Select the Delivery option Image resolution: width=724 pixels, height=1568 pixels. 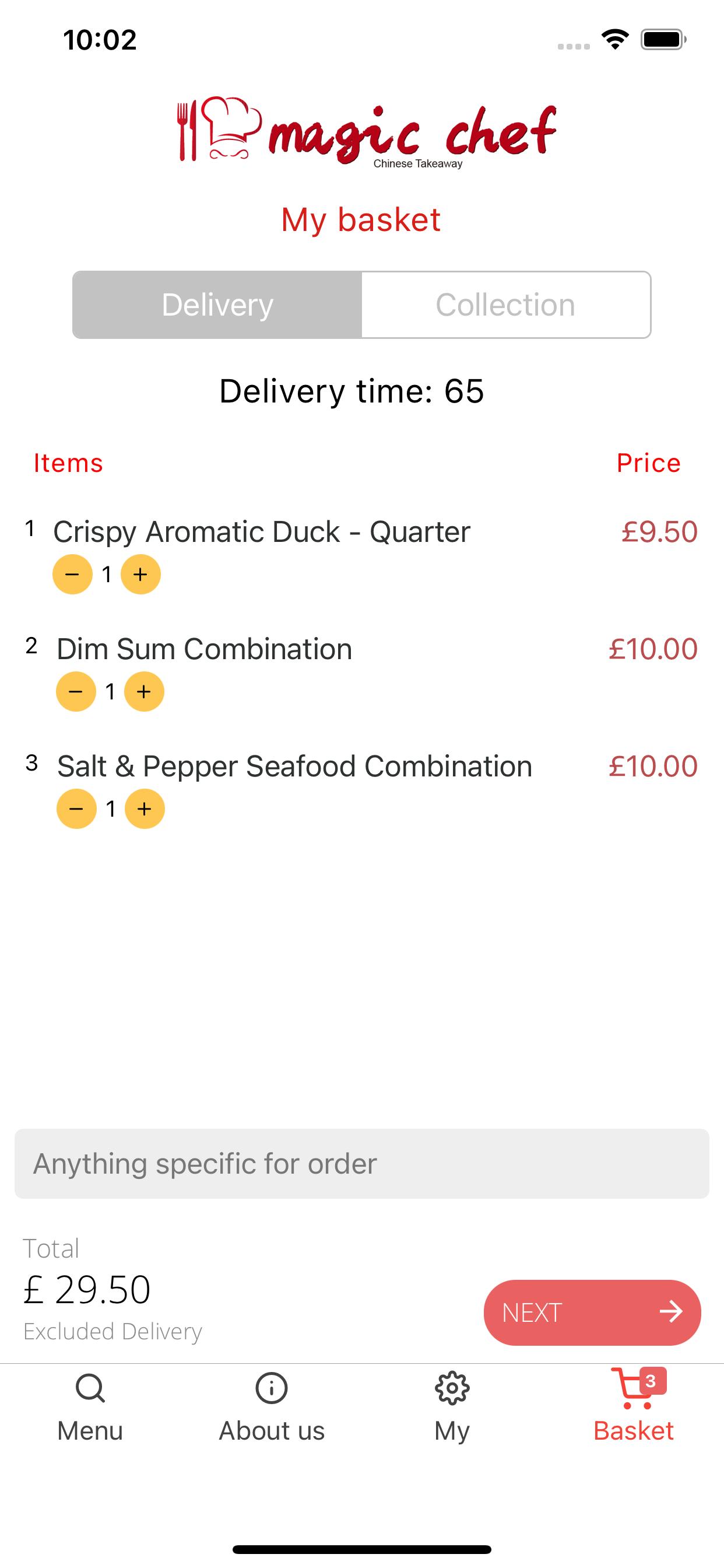click(x=217, y=304)
